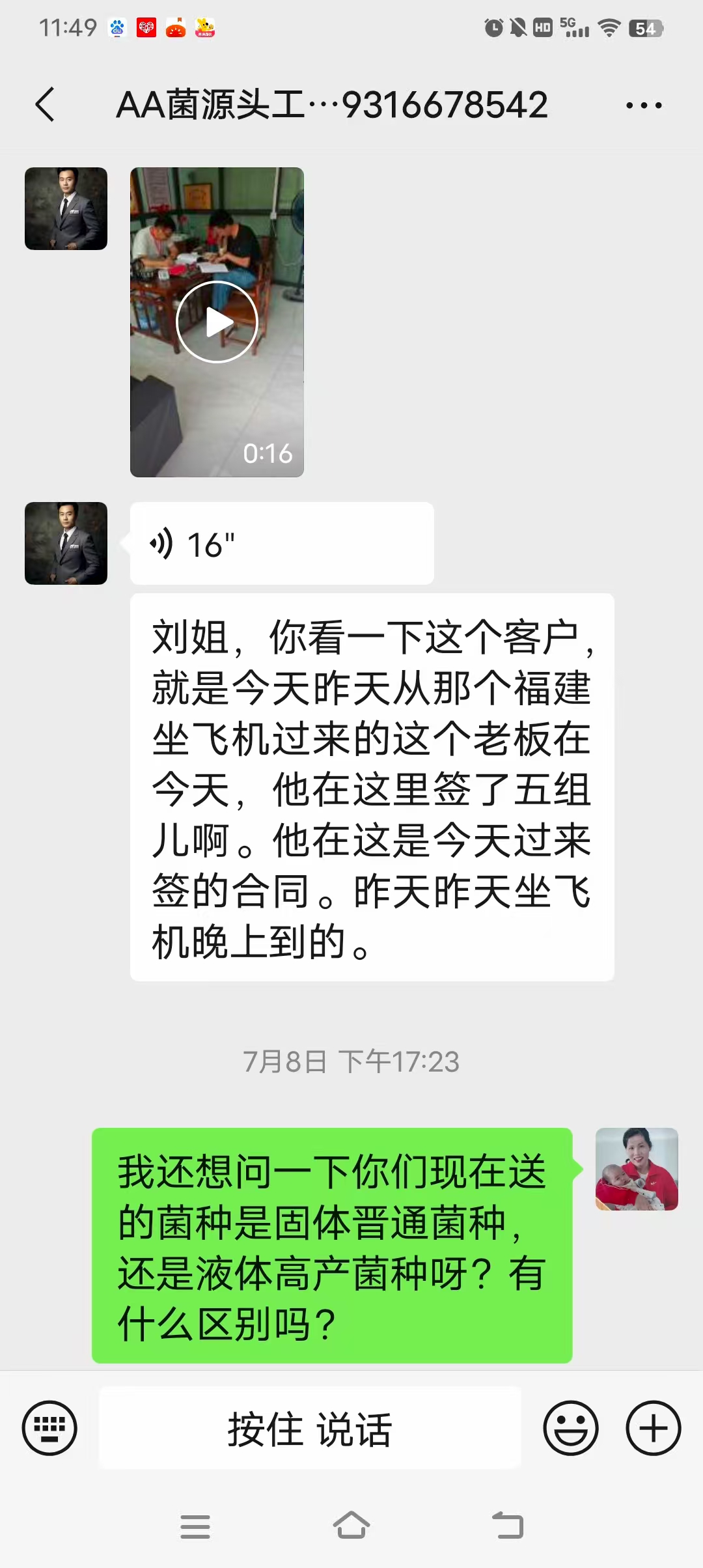Open the emoji picker
Image resolution: width=703 pixels, height=1568 pixels.
click(571, 1428)
